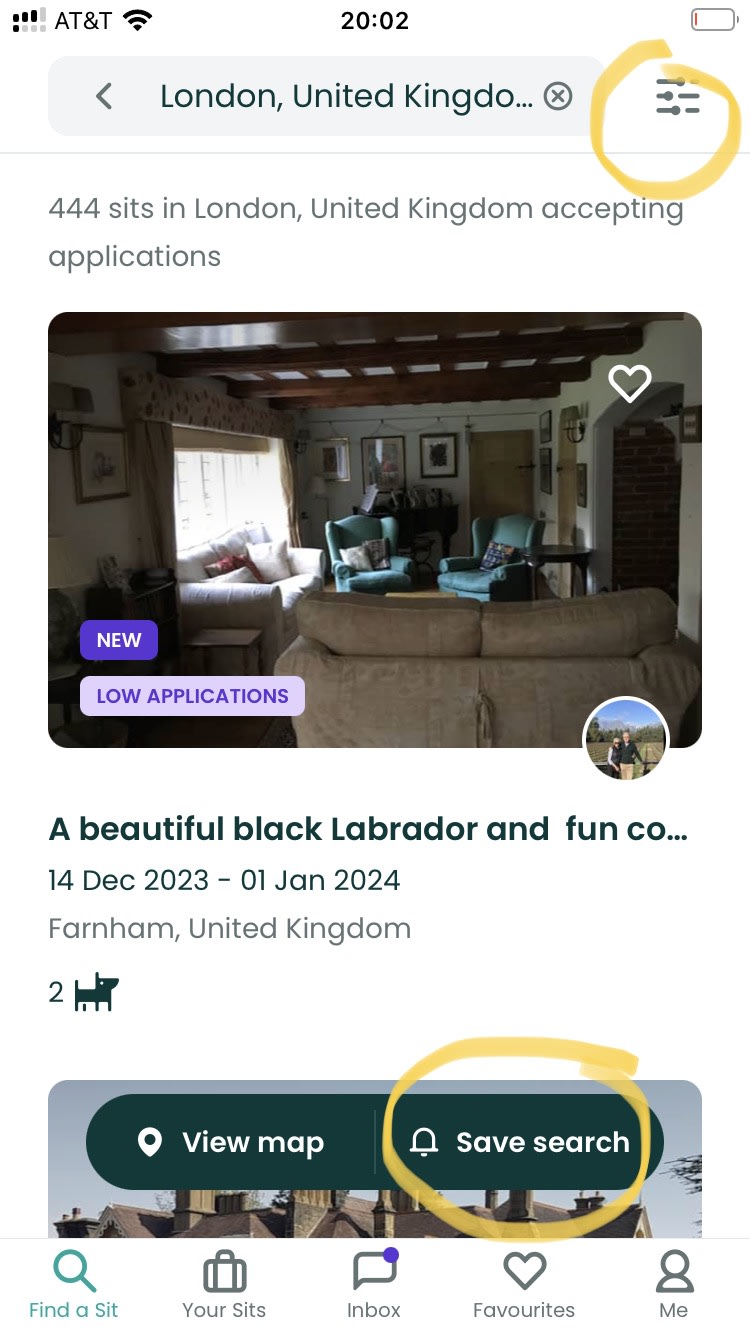Favourite the black Labrador sit listing

tap(630, 382)
